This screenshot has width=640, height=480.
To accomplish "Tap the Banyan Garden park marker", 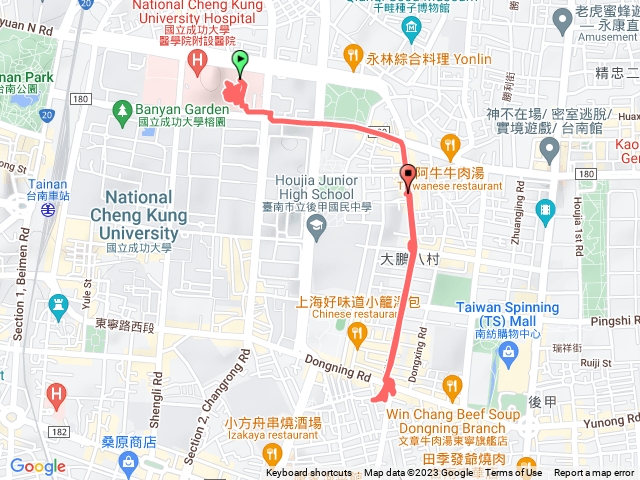I will tap(122, 107).
